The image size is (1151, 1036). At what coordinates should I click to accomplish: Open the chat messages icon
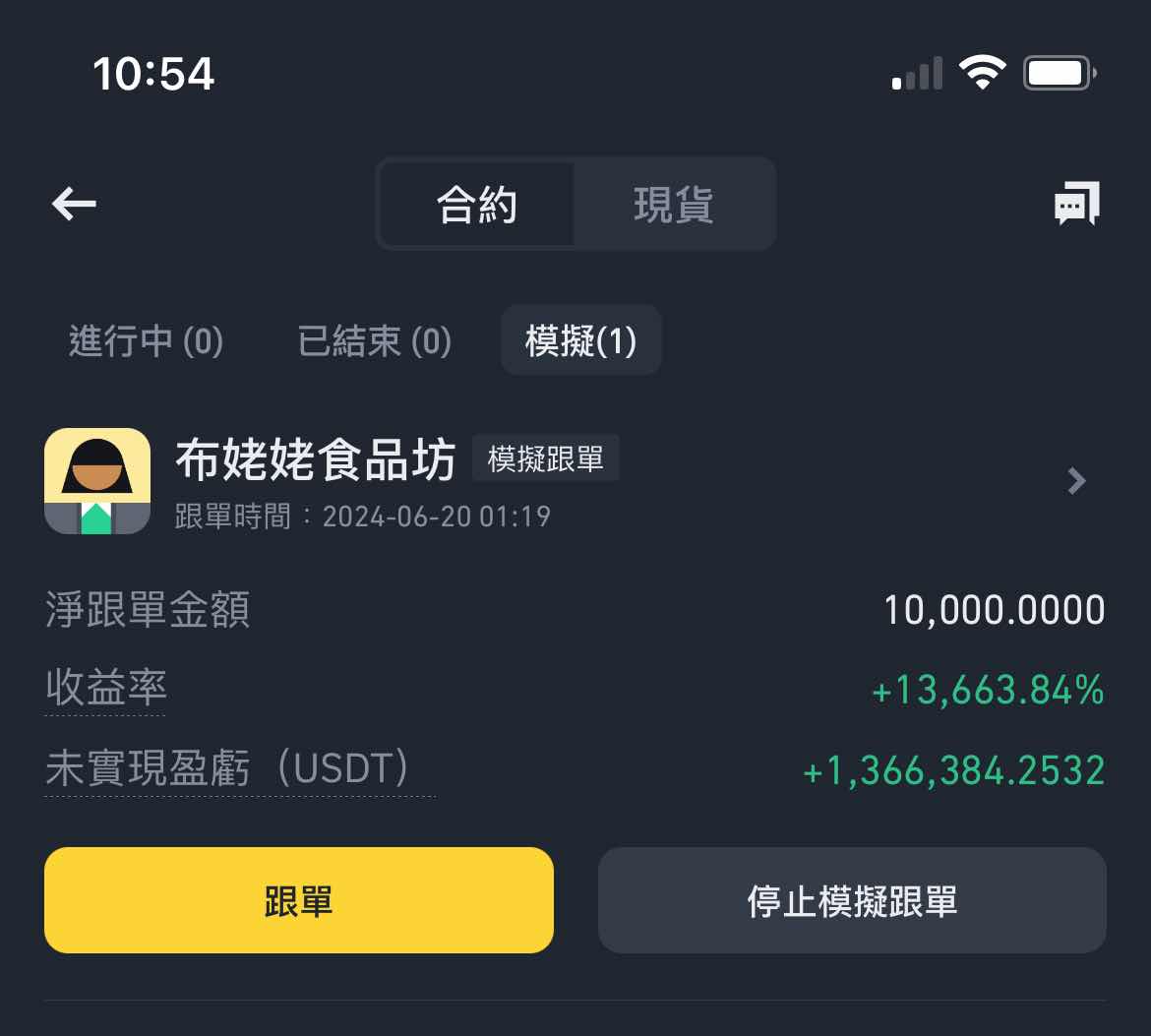point(1076,205)
